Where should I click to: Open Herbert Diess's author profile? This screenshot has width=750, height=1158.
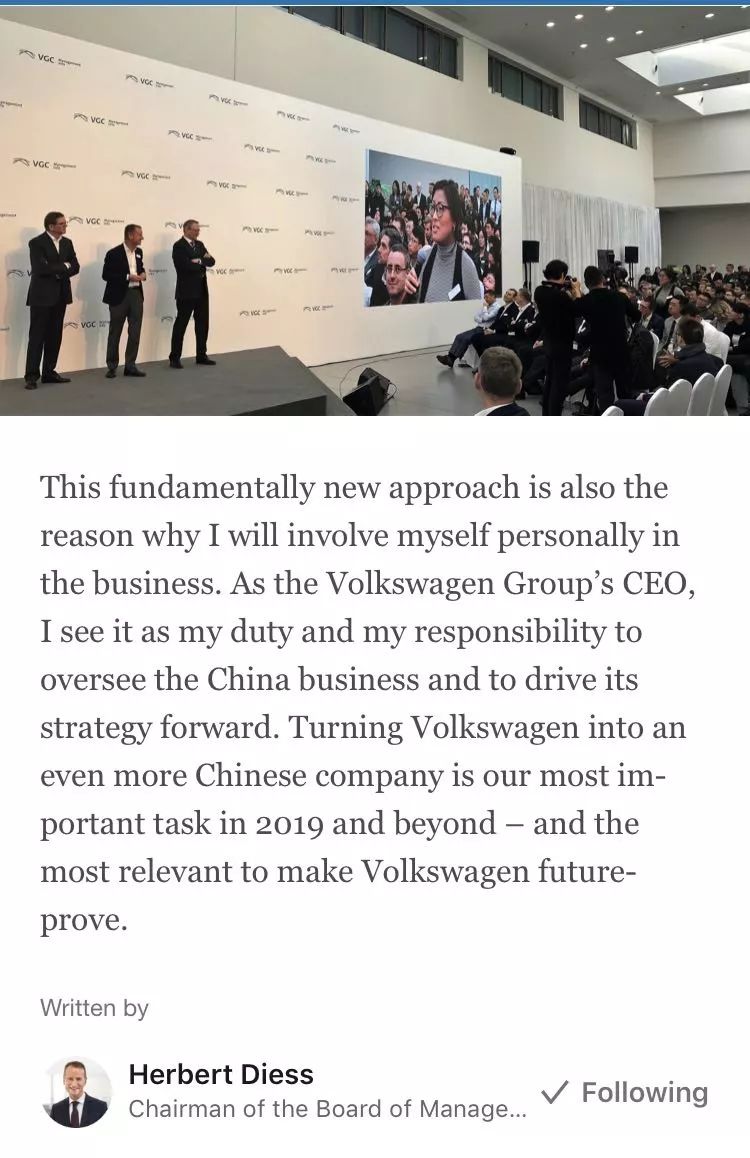pos(221,1075)
